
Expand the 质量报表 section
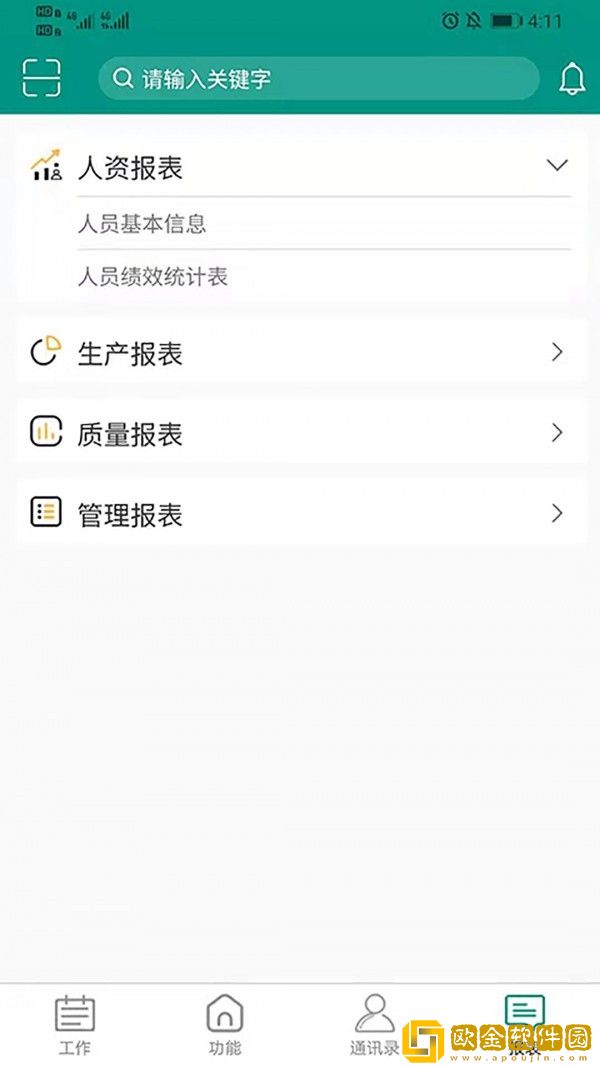pyautogui.click(x=300, y=434)
